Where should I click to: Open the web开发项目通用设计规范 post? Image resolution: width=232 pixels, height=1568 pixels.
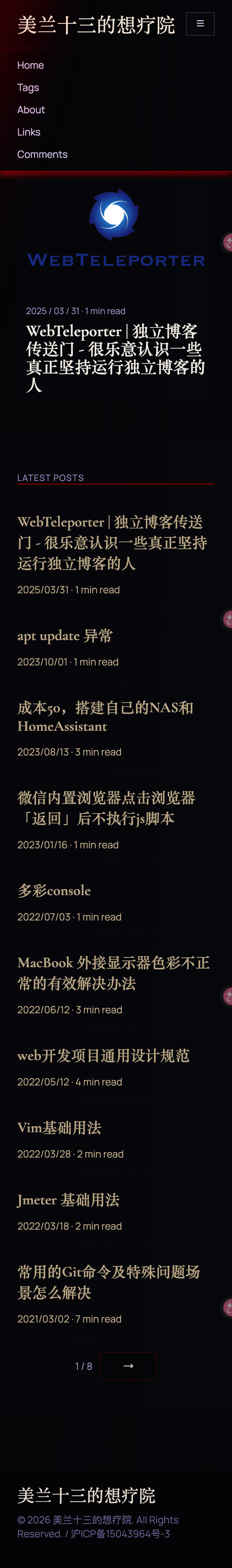click(x=104, y=1055)
